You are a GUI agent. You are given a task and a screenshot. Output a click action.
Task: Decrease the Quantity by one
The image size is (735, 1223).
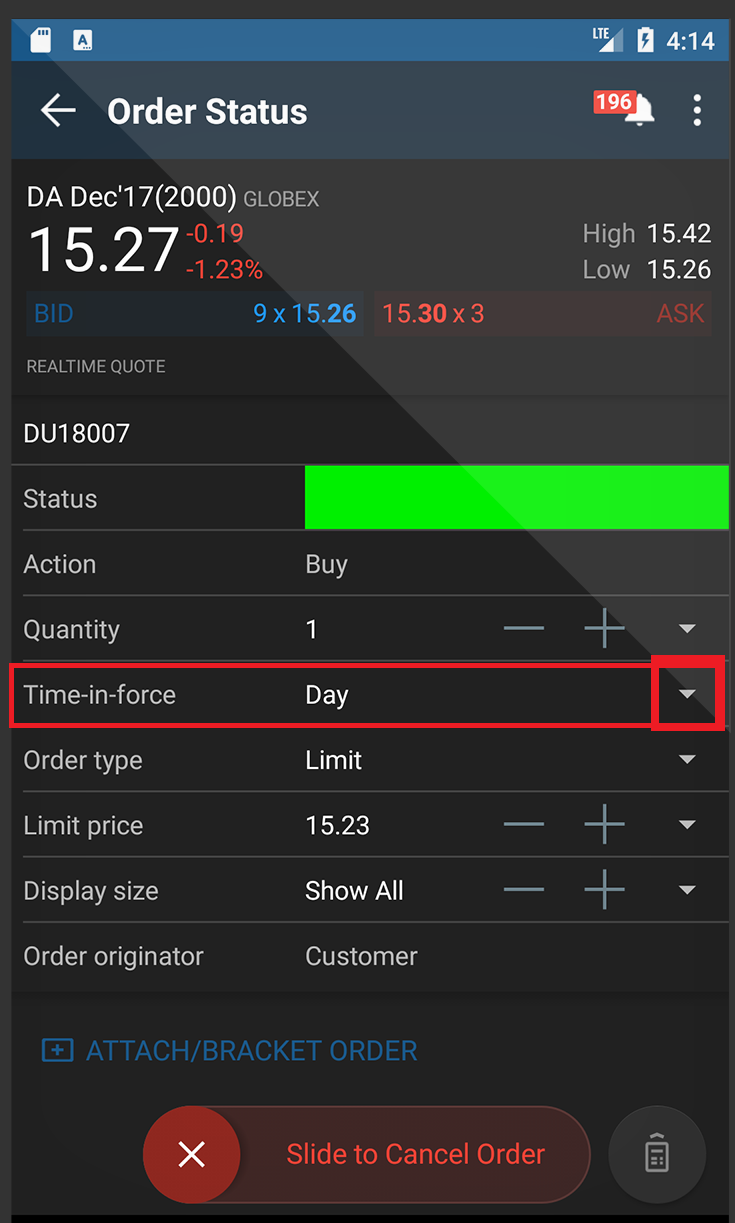click(524, 629)
